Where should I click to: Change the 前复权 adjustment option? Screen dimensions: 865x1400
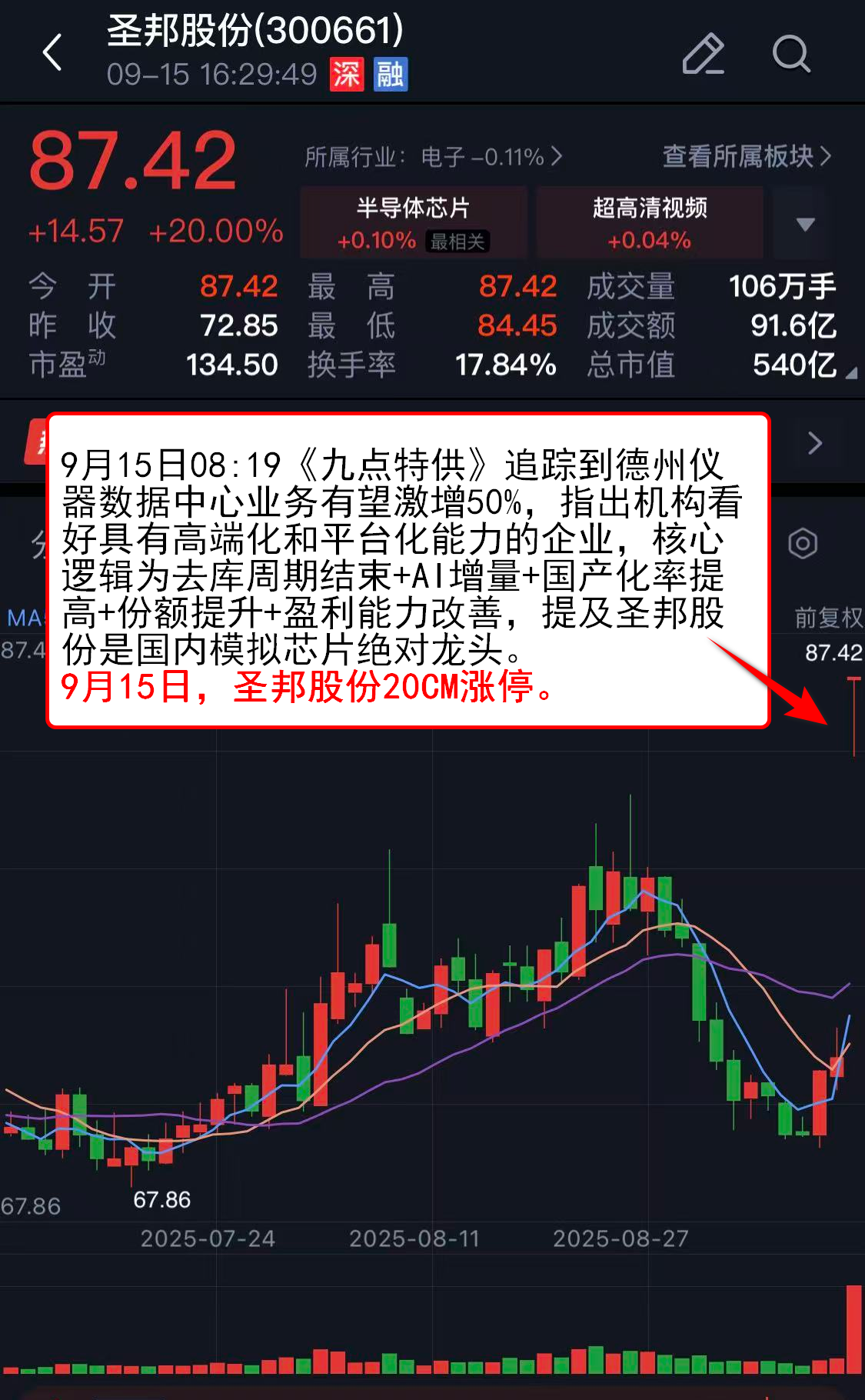pyautogui.click(x=827, y=617)
